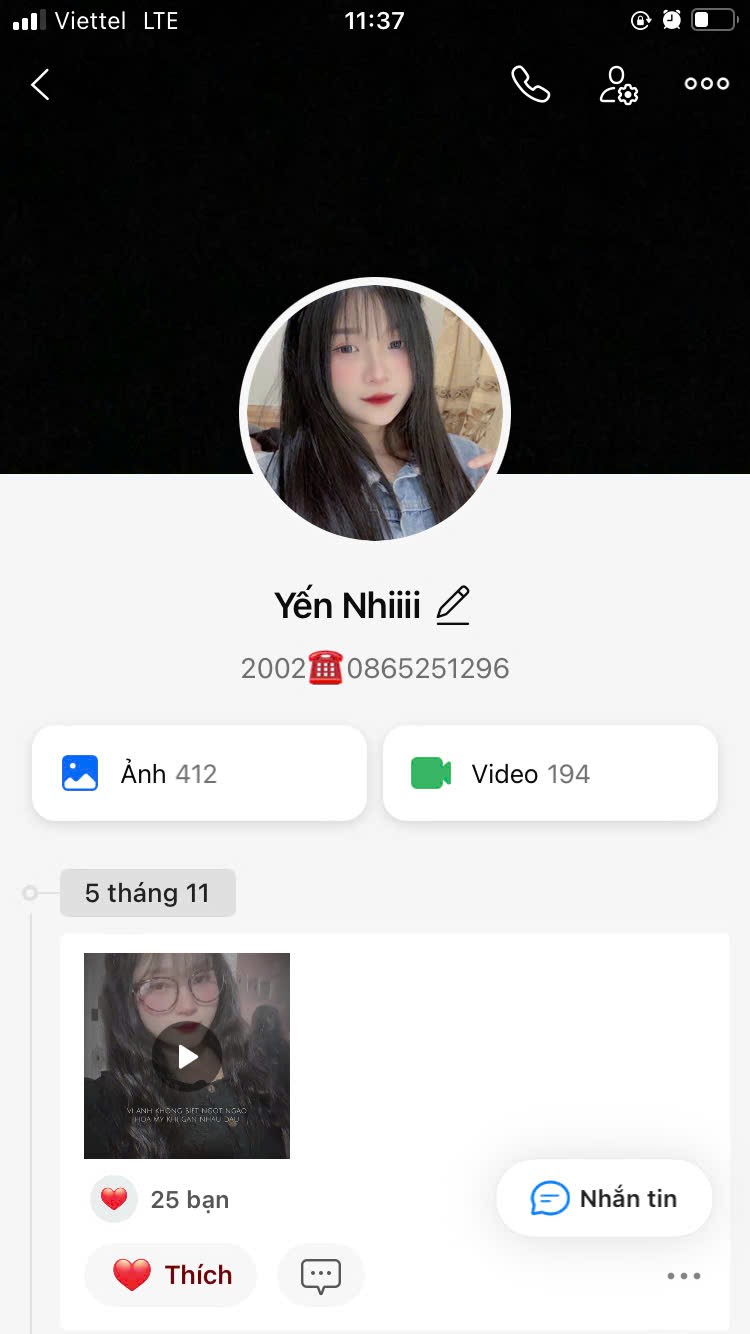View Yến Nhiiii's profile picture
The image size is (750, 1334).
pos(375,412)
